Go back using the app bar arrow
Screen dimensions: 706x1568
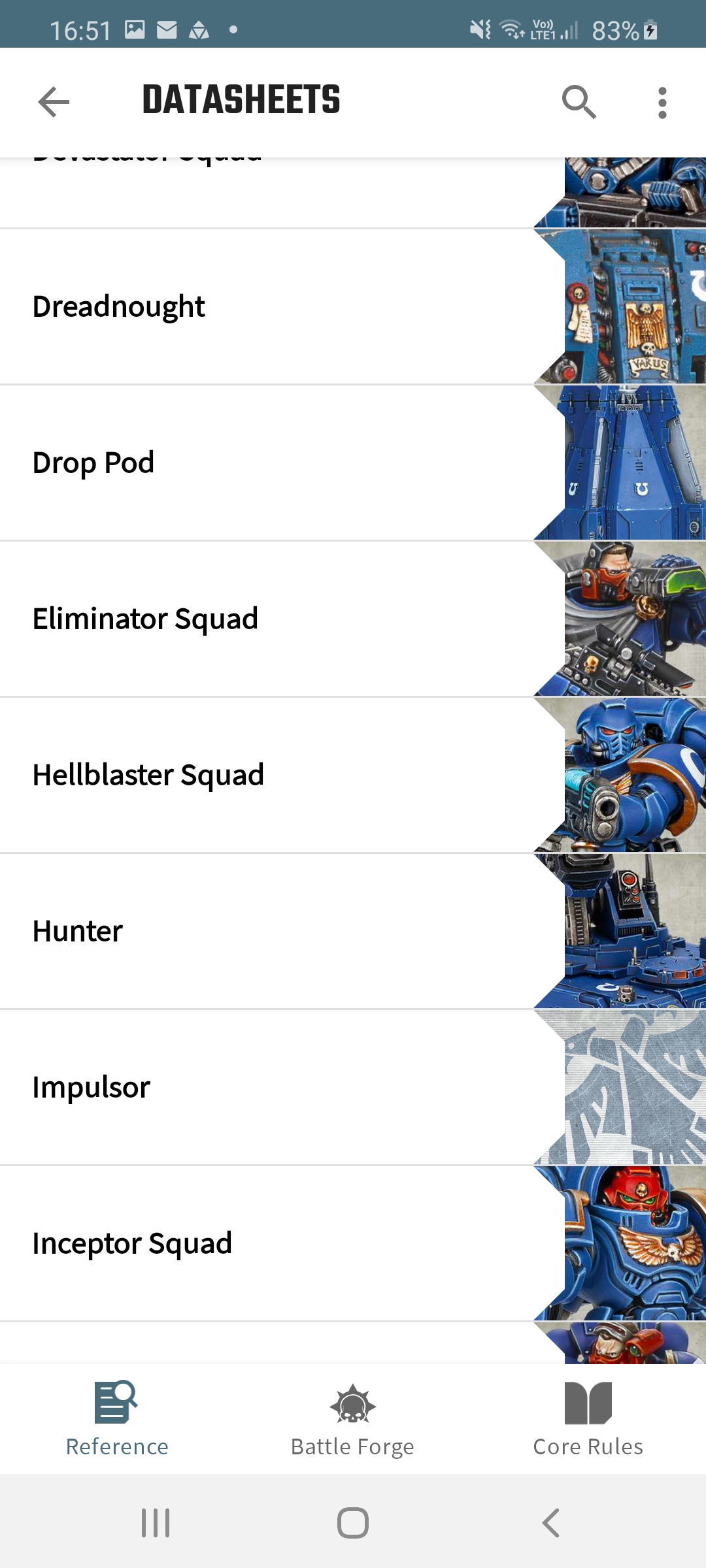(54, 102)
